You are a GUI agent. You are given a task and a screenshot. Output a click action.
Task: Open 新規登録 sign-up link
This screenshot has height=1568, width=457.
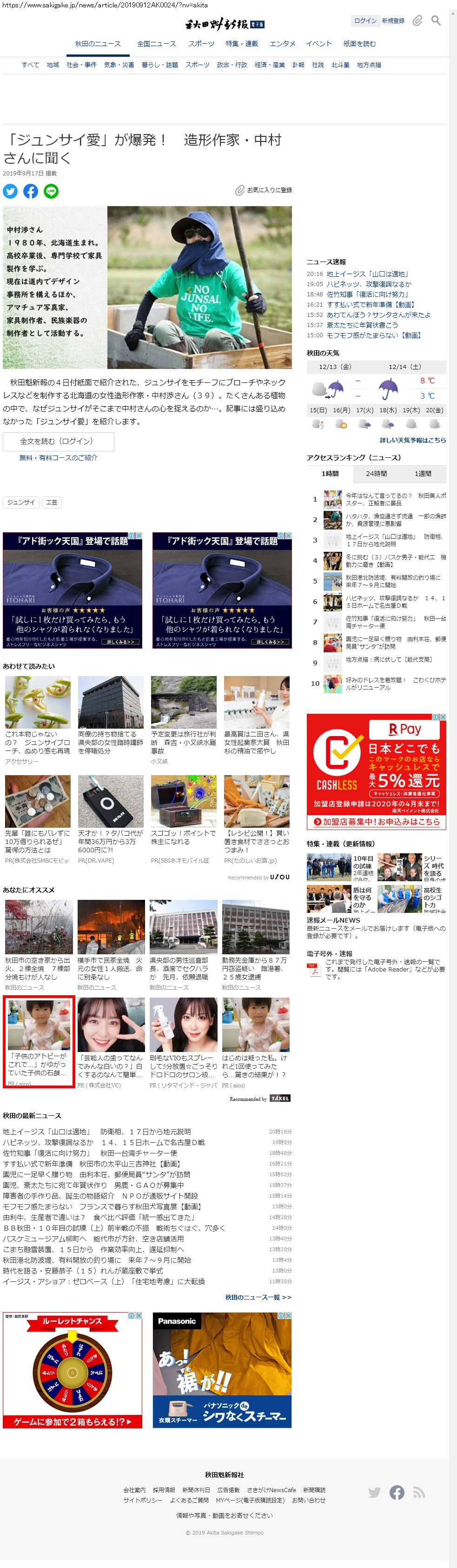[393, 20]
